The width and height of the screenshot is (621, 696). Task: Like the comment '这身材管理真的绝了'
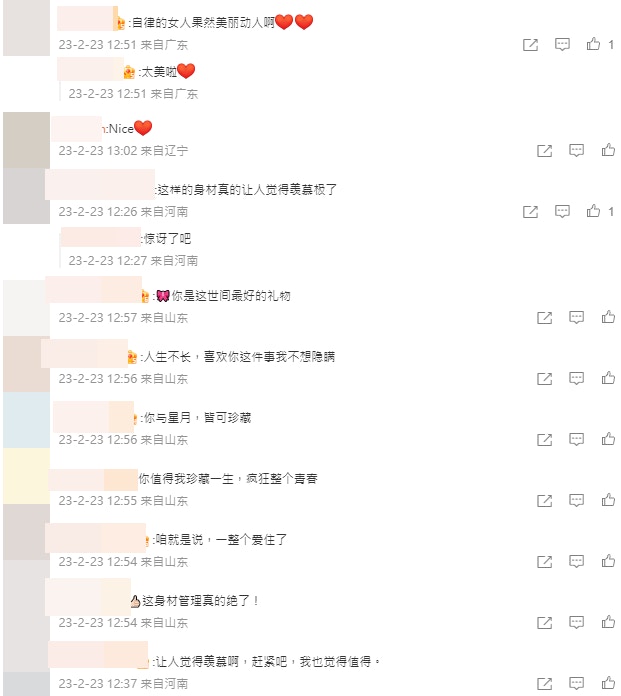[x=608, y=622]
